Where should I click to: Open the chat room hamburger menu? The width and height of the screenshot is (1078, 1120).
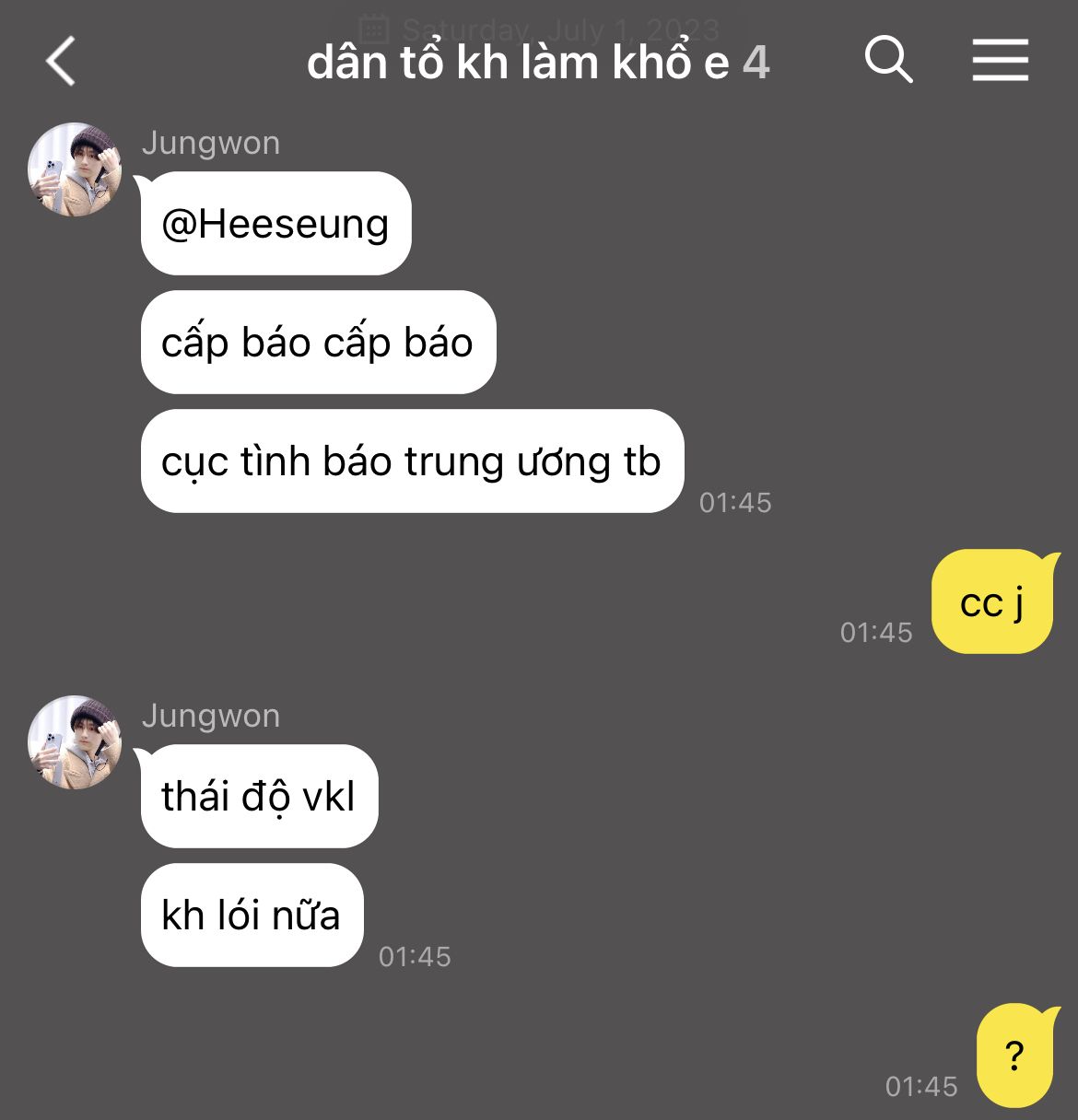(x=1000, y=61)
